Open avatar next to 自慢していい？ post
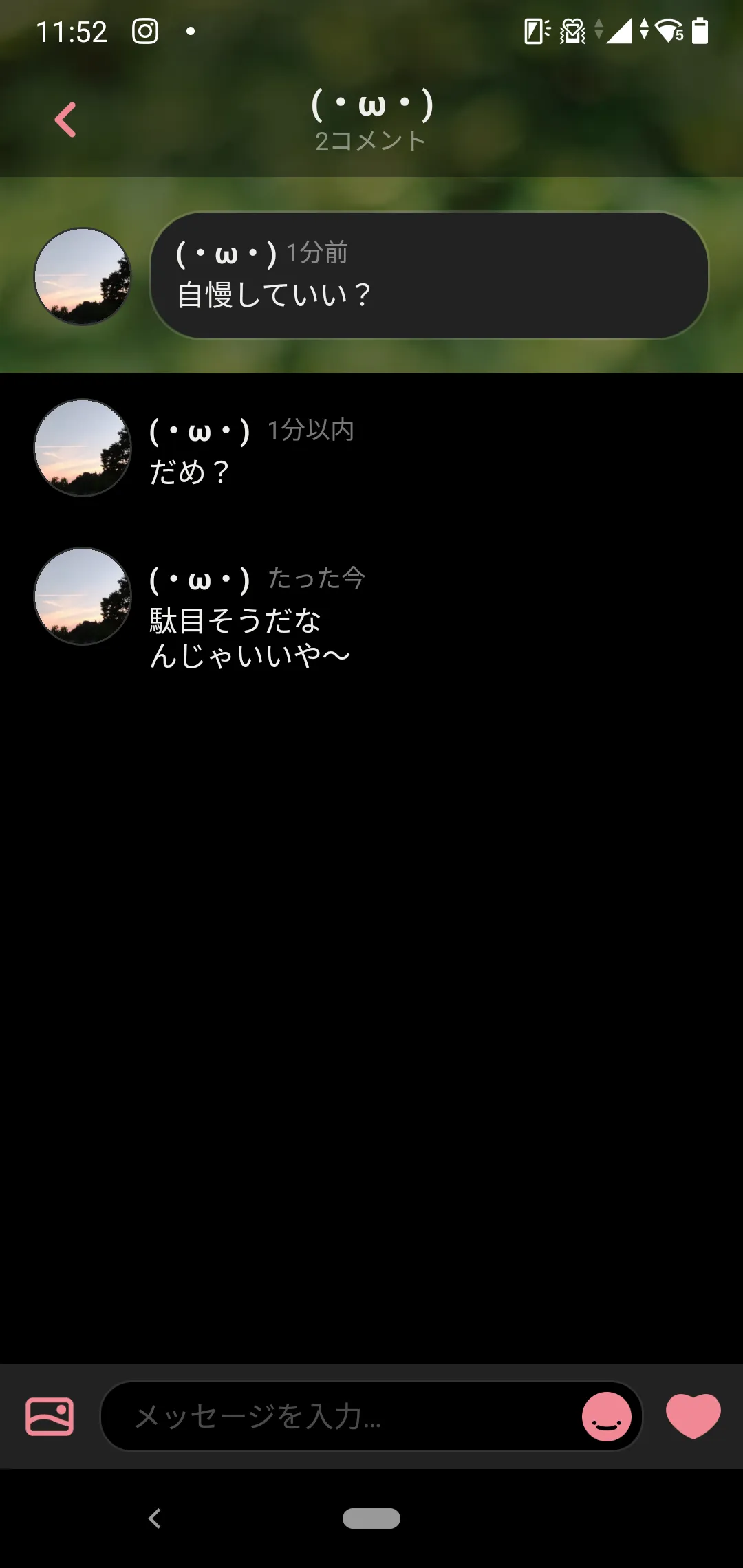 click(x=83, y=276)
